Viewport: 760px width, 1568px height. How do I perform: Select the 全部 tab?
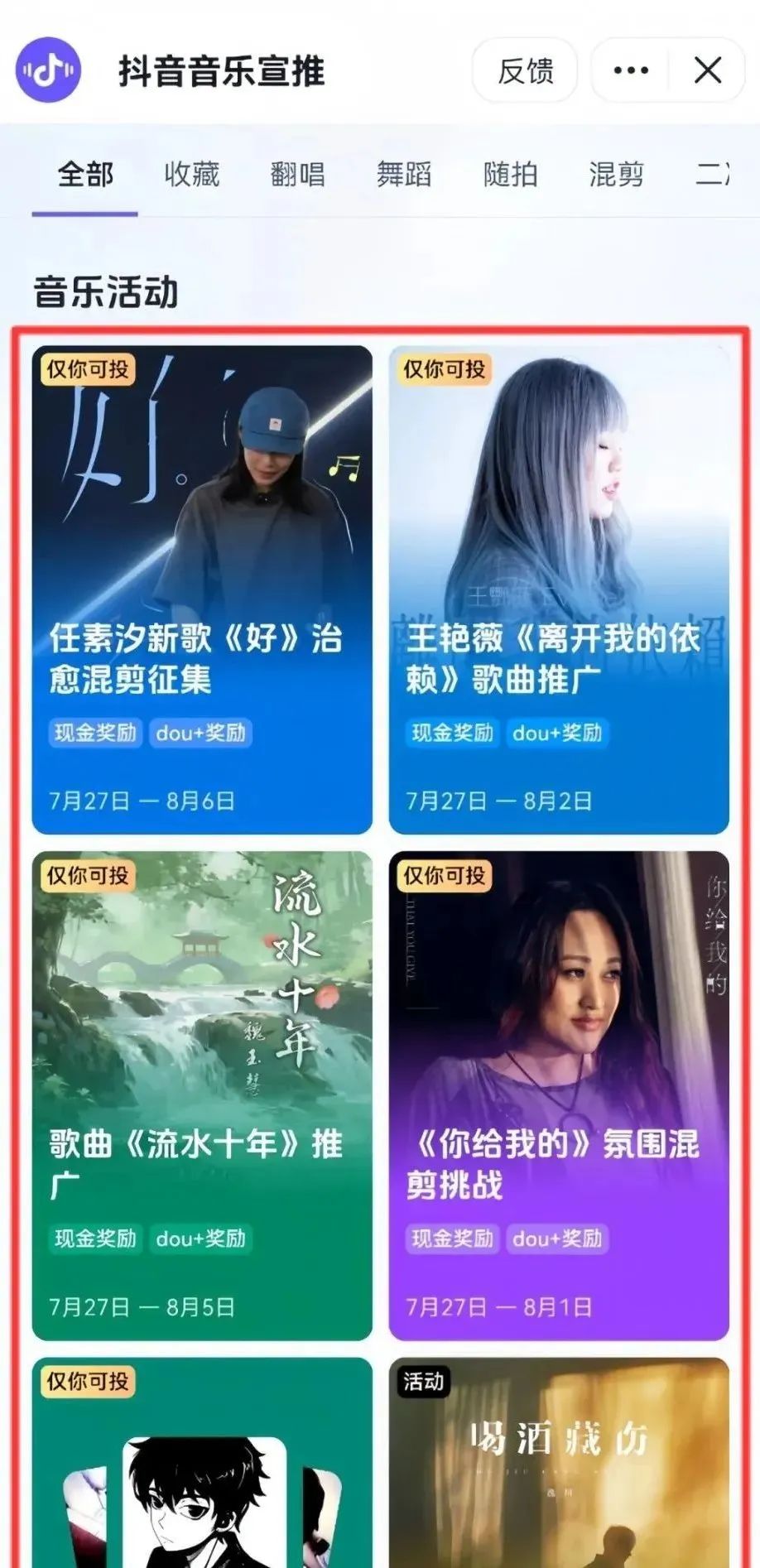point(85,175)
